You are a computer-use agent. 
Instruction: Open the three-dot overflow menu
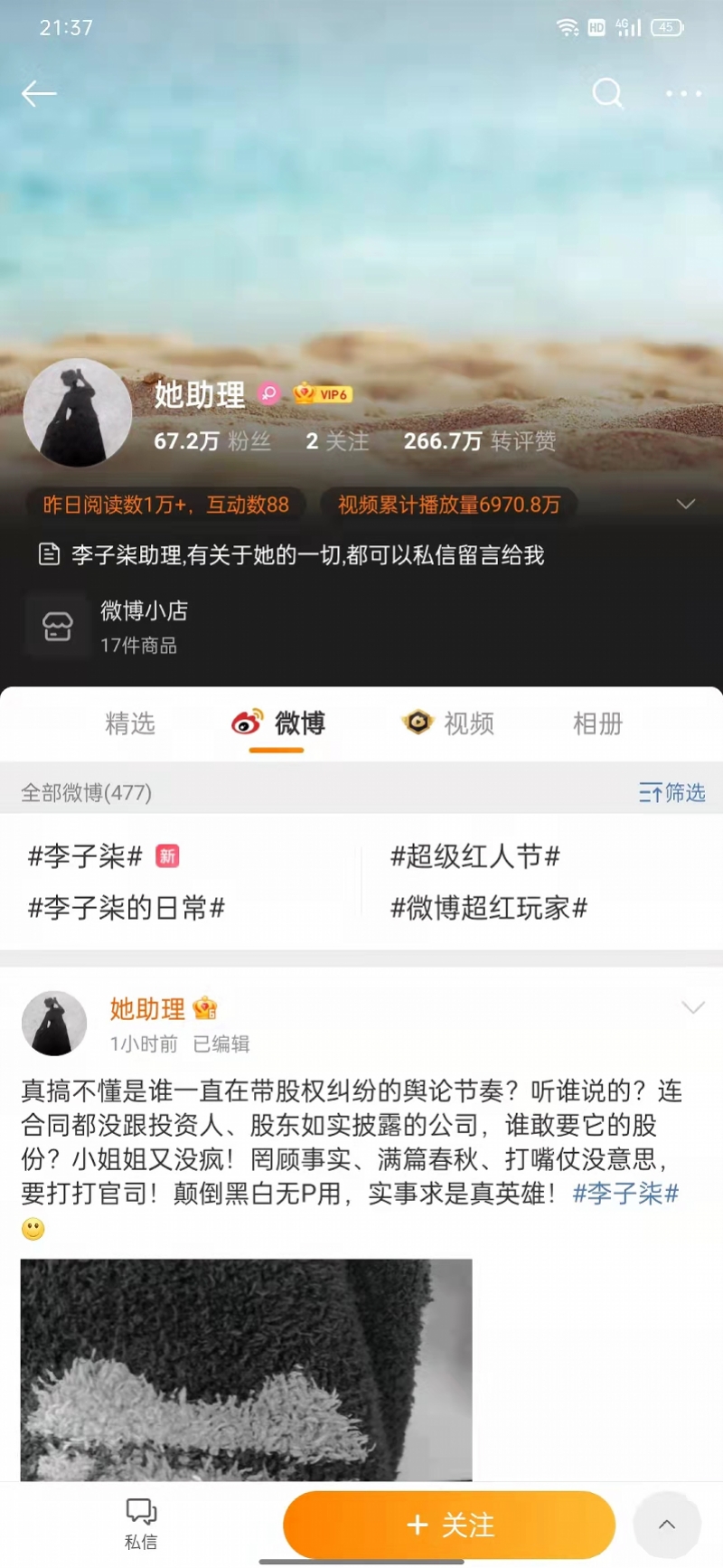683,93
